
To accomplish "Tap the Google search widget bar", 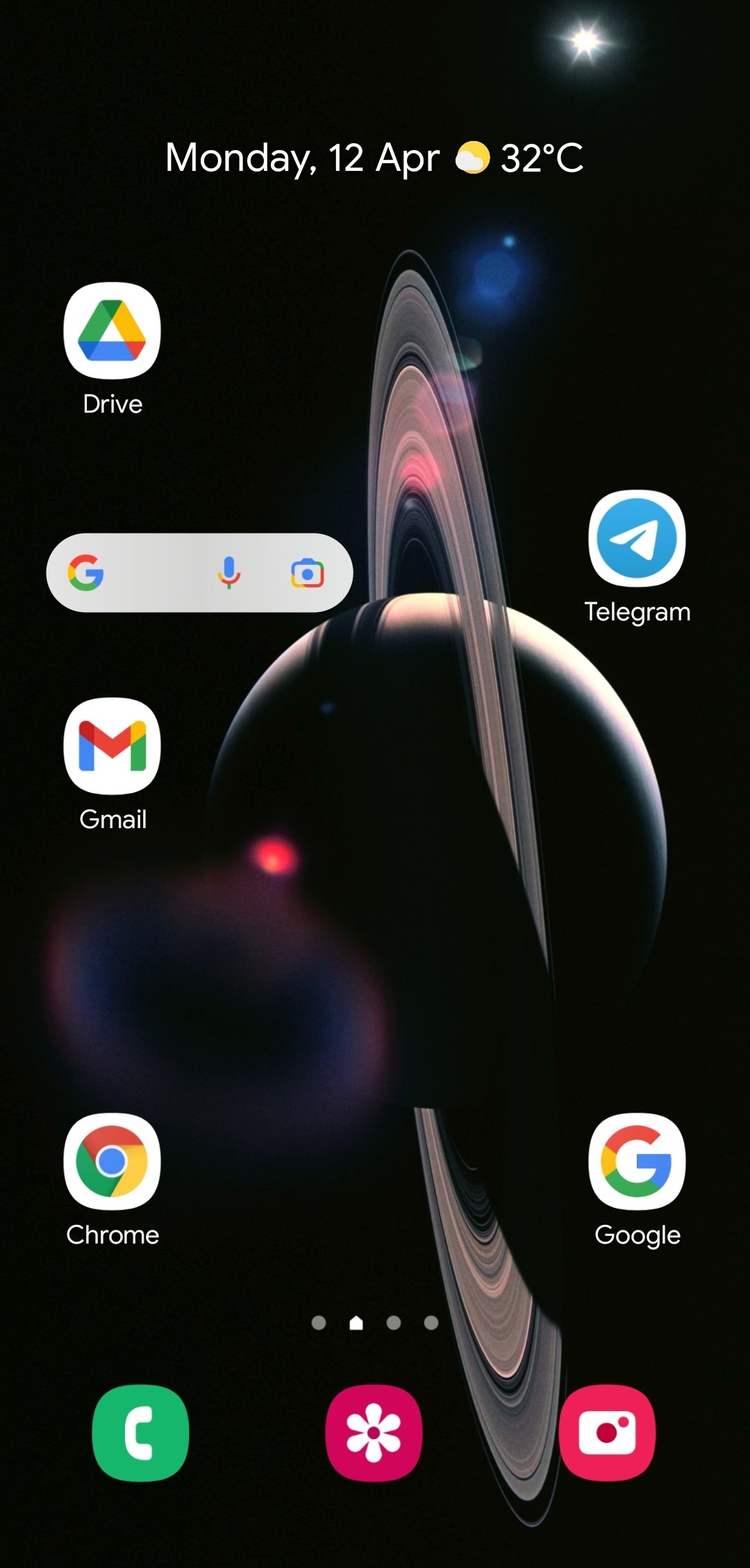I will click(x=153, y=573).
